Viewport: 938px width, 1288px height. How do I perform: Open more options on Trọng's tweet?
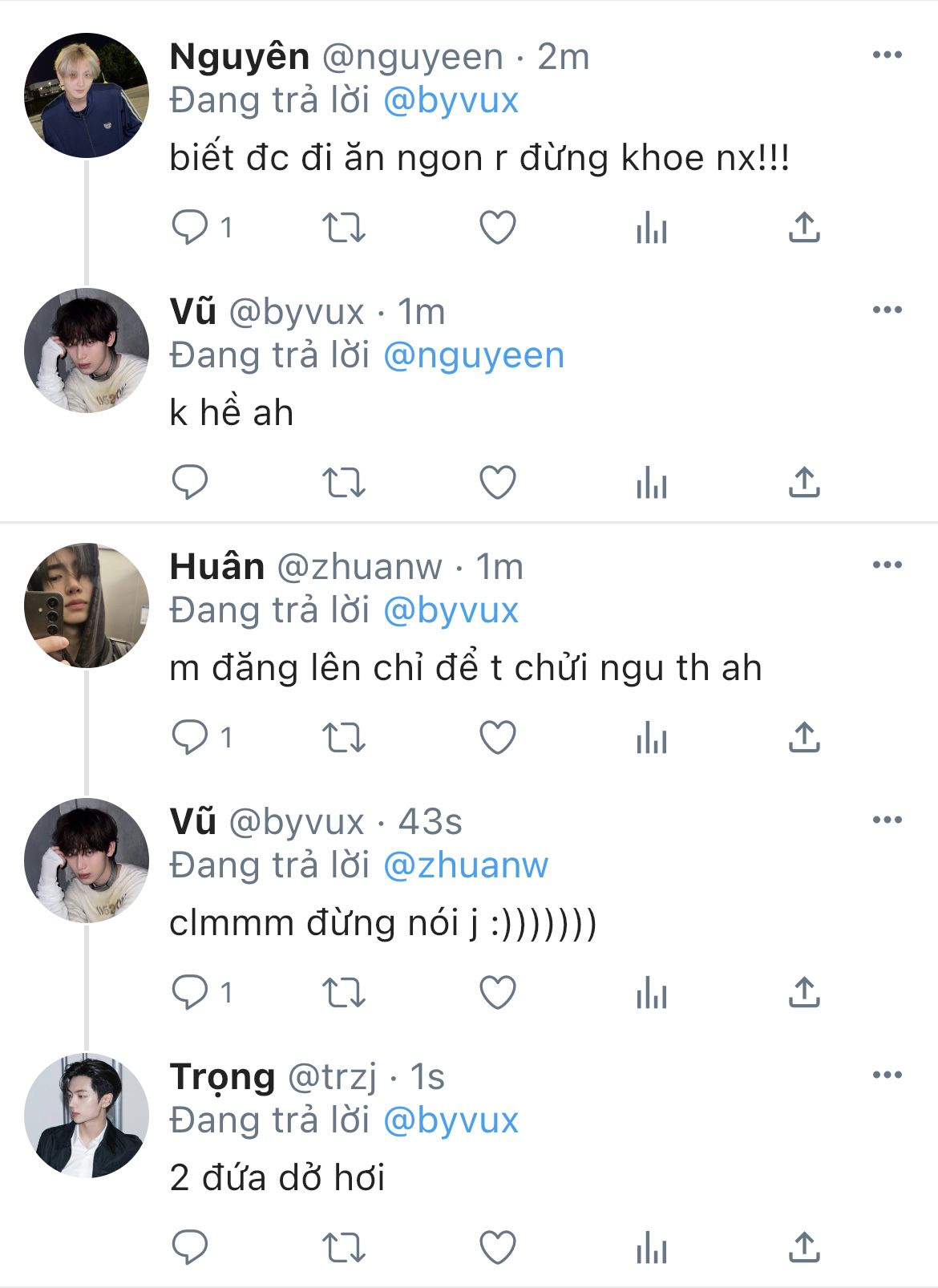pyautogui.click(x=887, y=1075)
